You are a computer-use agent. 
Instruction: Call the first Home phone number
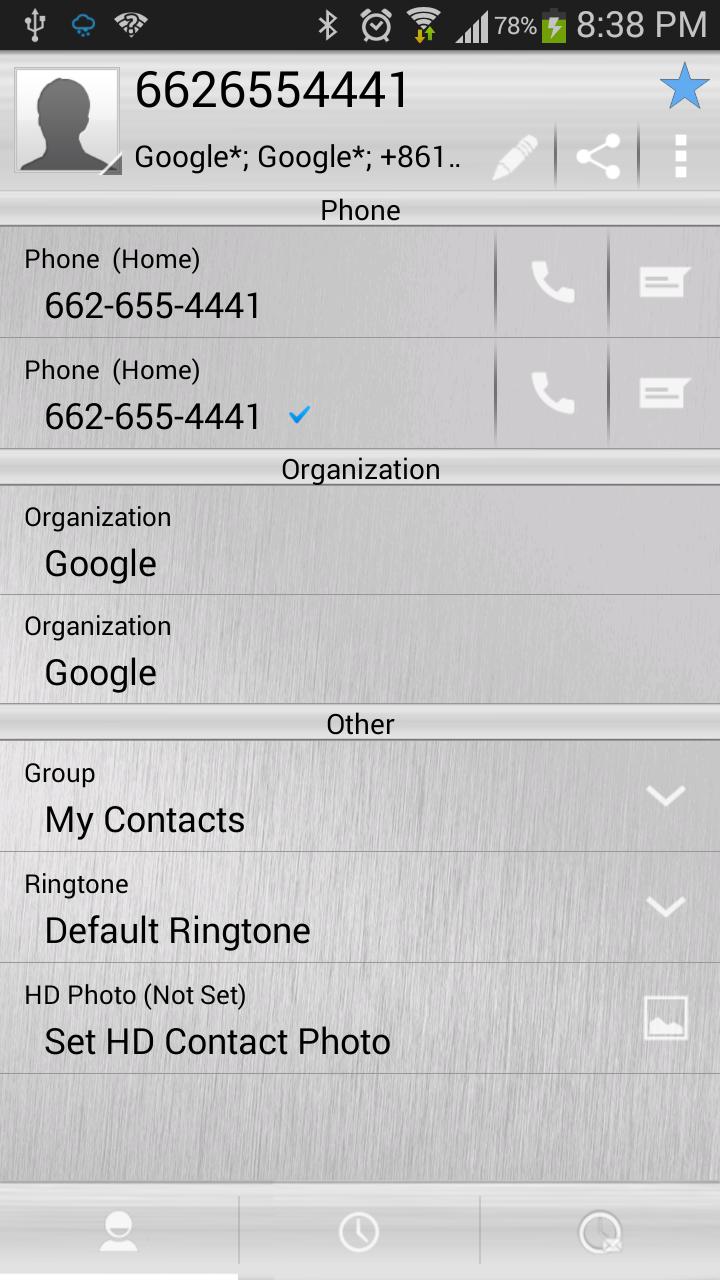(552, 282)
